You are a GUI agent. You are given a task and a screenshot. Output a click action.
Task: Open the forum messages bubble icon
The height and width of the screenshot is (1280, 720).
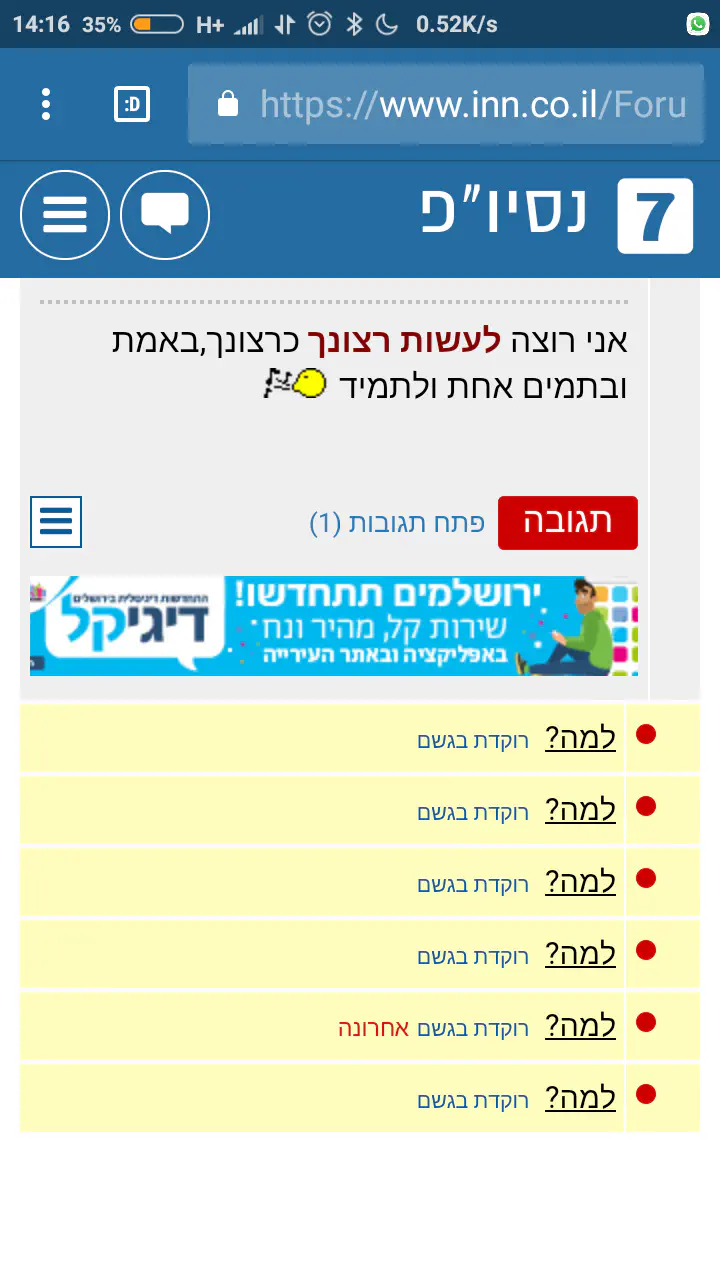click(165, 215)
